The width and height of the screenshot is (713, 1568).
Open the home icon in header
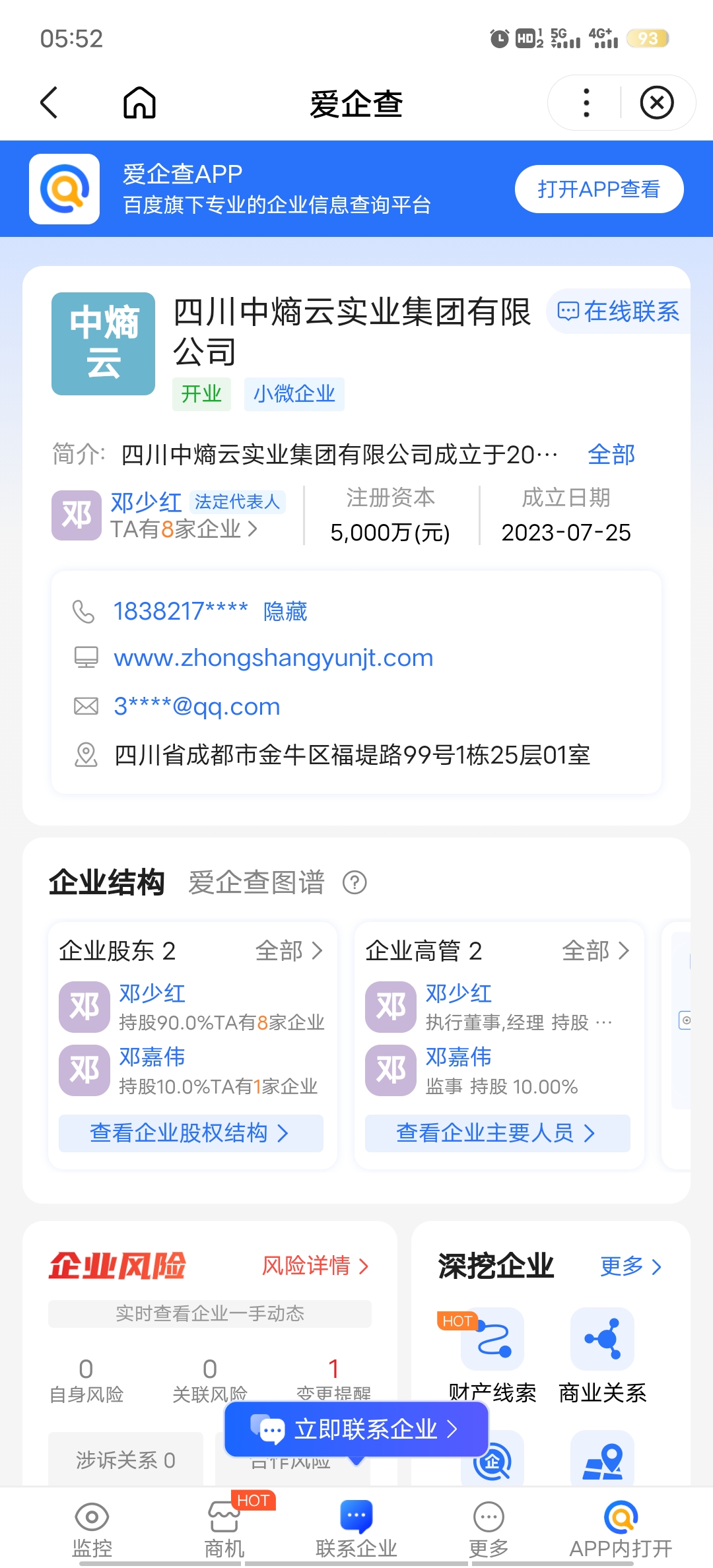(x=139, y=103)
